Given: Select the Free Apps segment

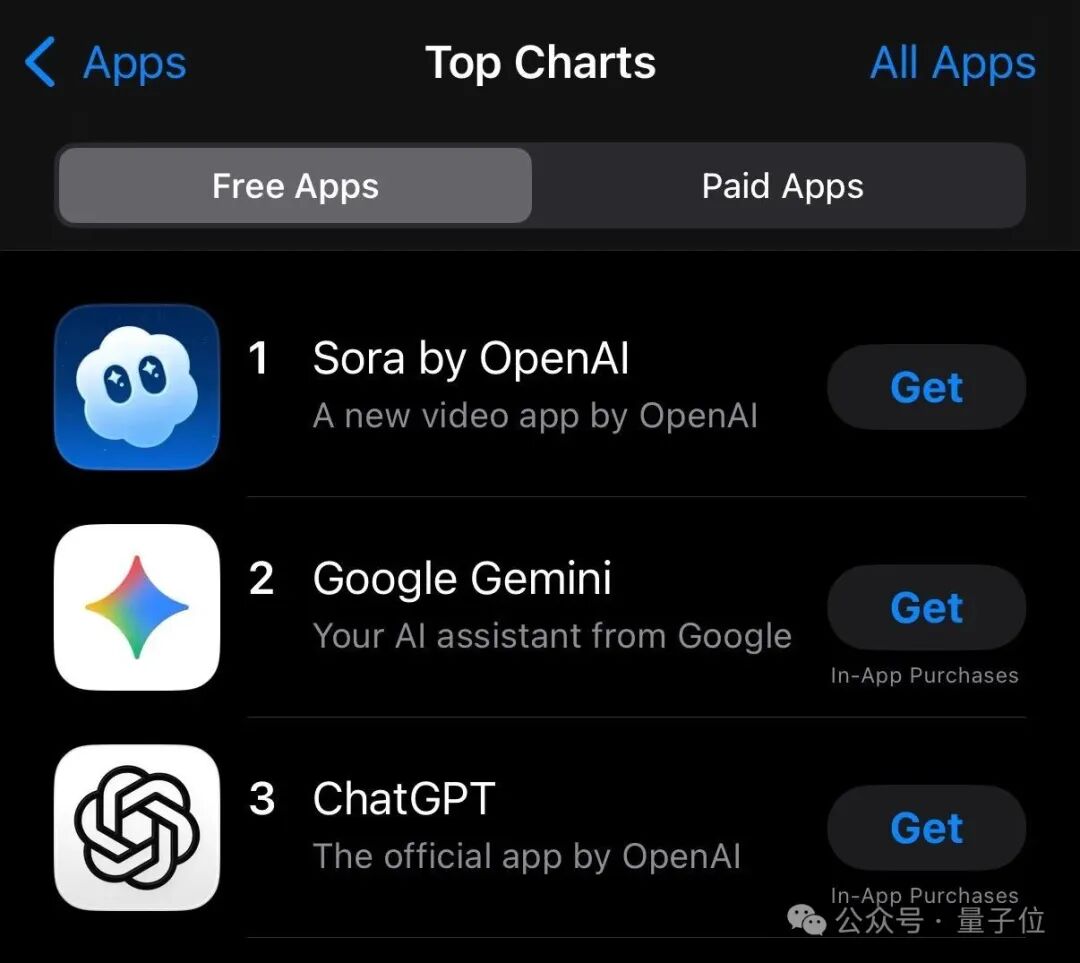Looking at the screenshot, I should 295,186.
